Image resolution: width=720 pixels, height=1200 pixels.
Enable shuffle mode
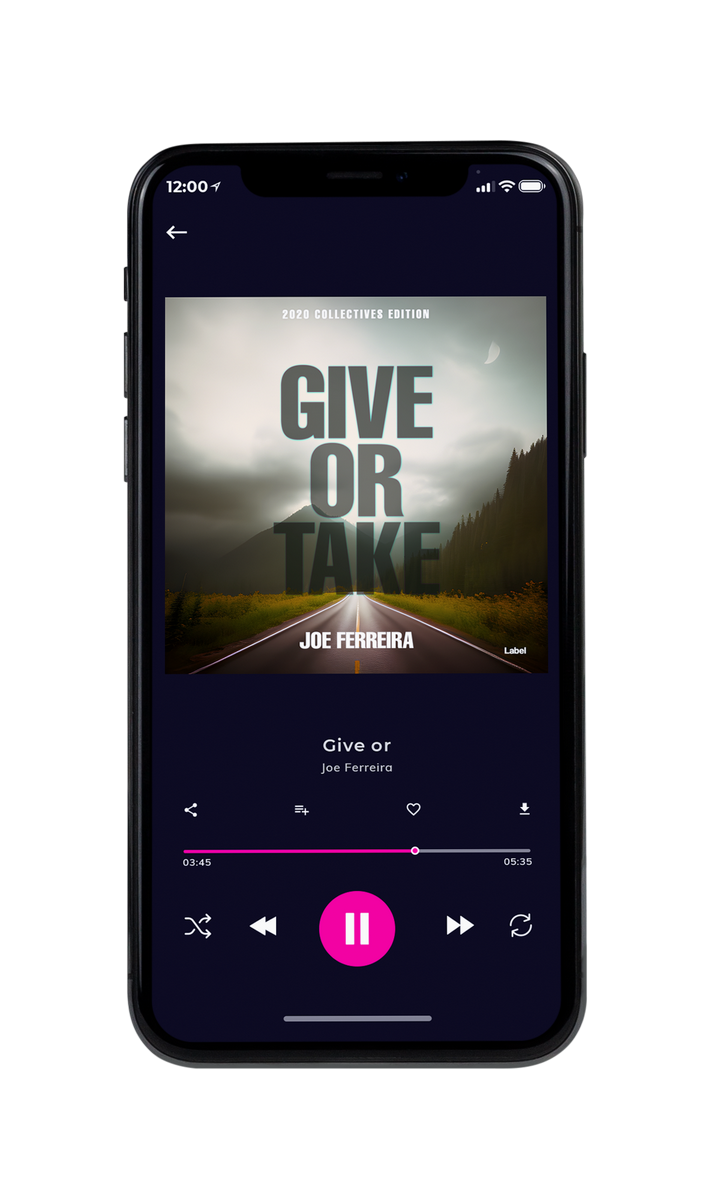(x=198, y=926)
